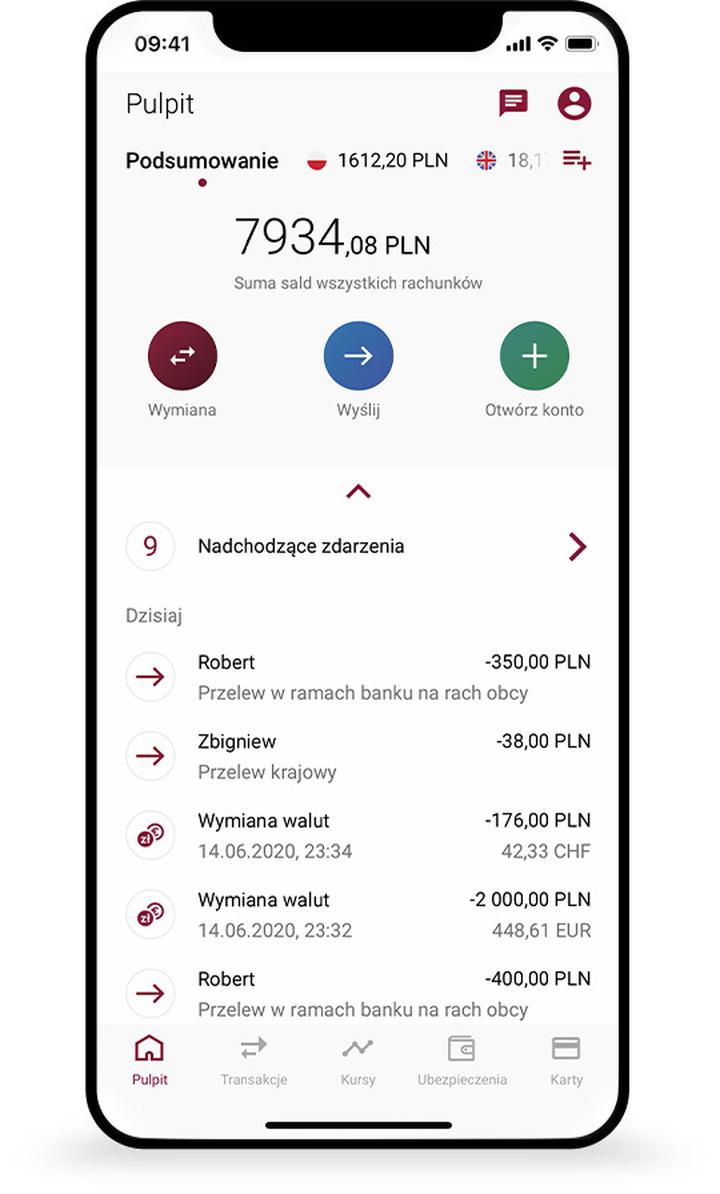This screenshot has height=1194, width=720.
Task: Open the 42,33 CHF currency exchange
Action: pos(358,835)
